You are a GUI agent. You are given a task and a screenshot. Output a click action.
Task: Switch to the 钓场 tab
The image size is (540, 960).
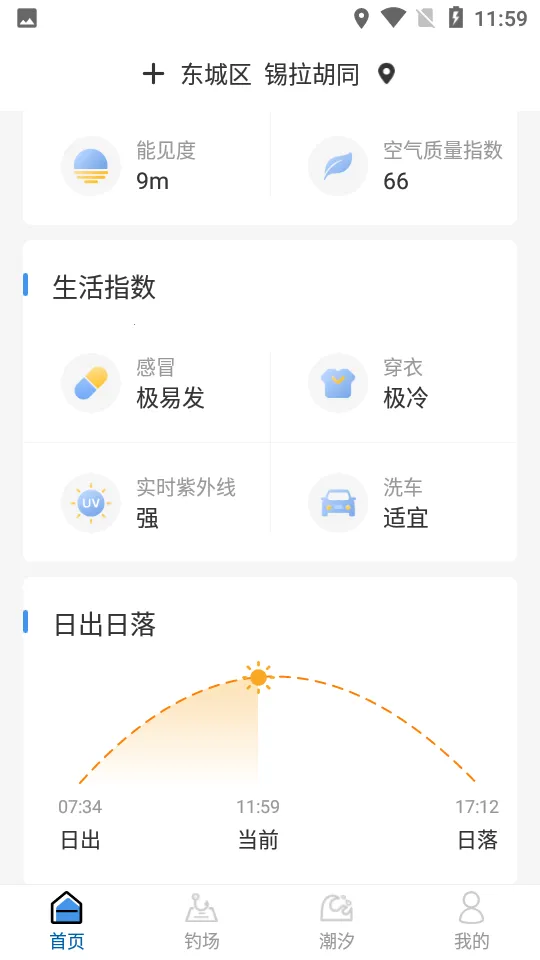pos(202,921)
